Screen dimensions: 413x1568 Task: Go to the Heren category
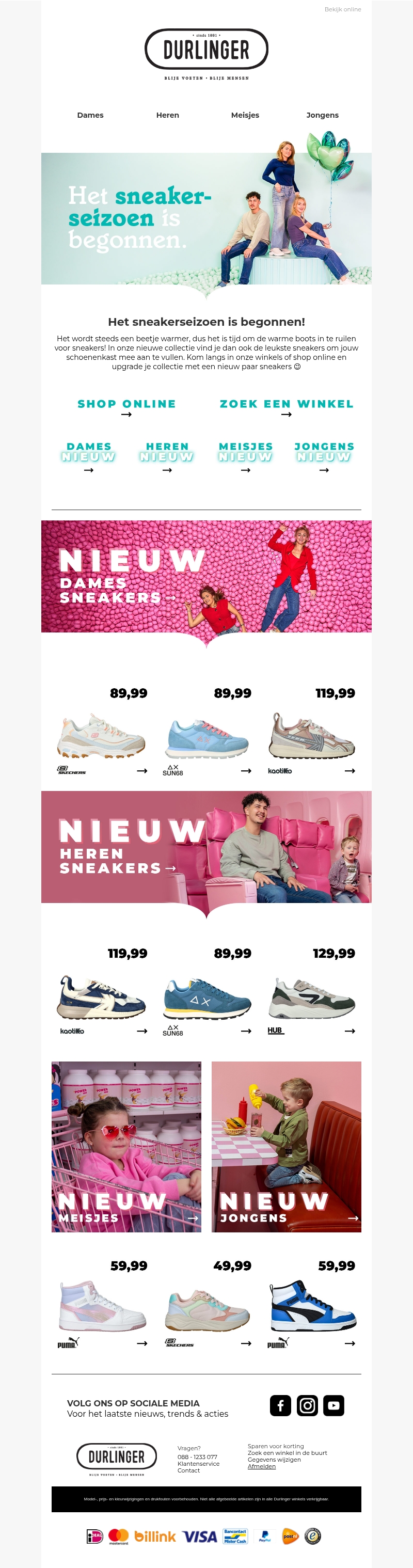pos(167,115)
